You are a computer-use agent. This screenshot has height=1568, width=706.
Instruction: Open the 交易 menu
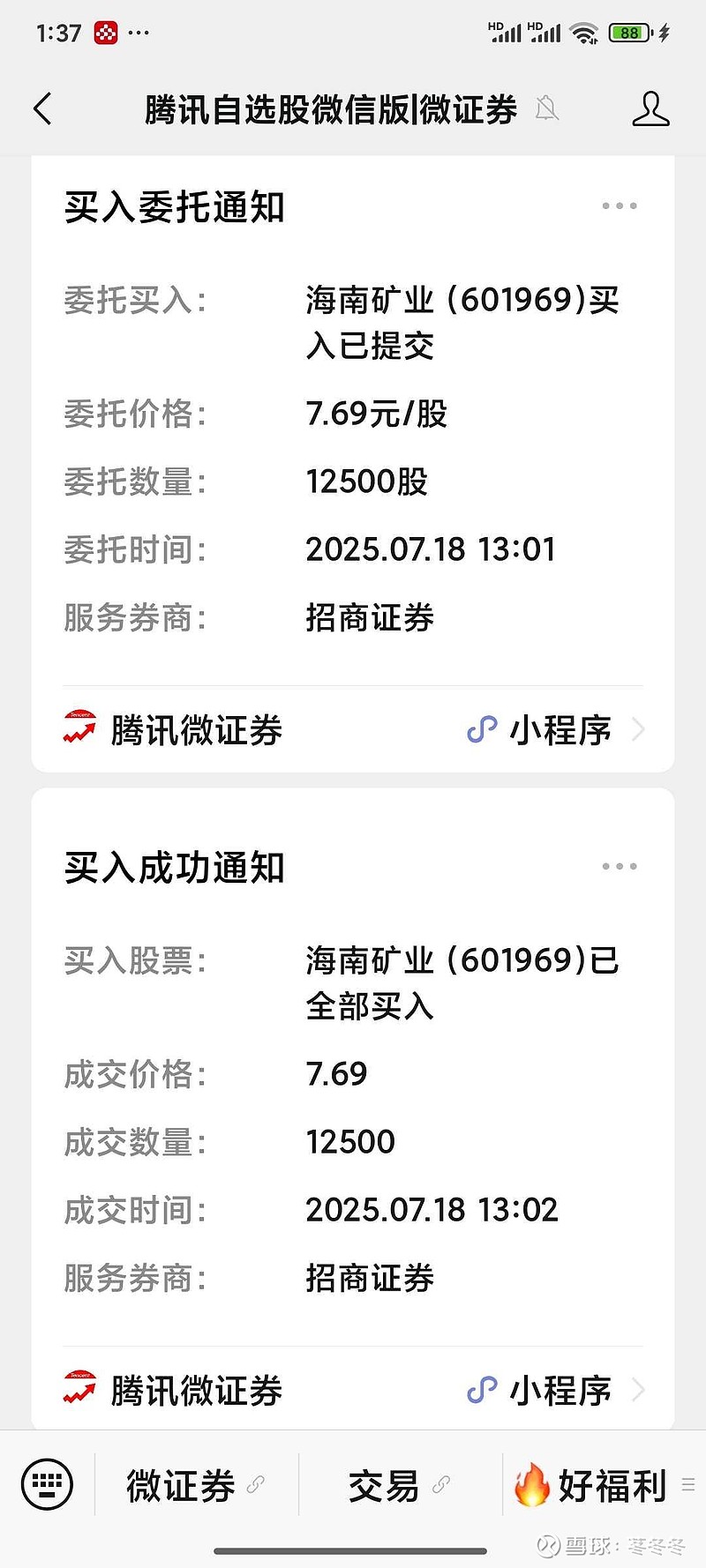401,1485
